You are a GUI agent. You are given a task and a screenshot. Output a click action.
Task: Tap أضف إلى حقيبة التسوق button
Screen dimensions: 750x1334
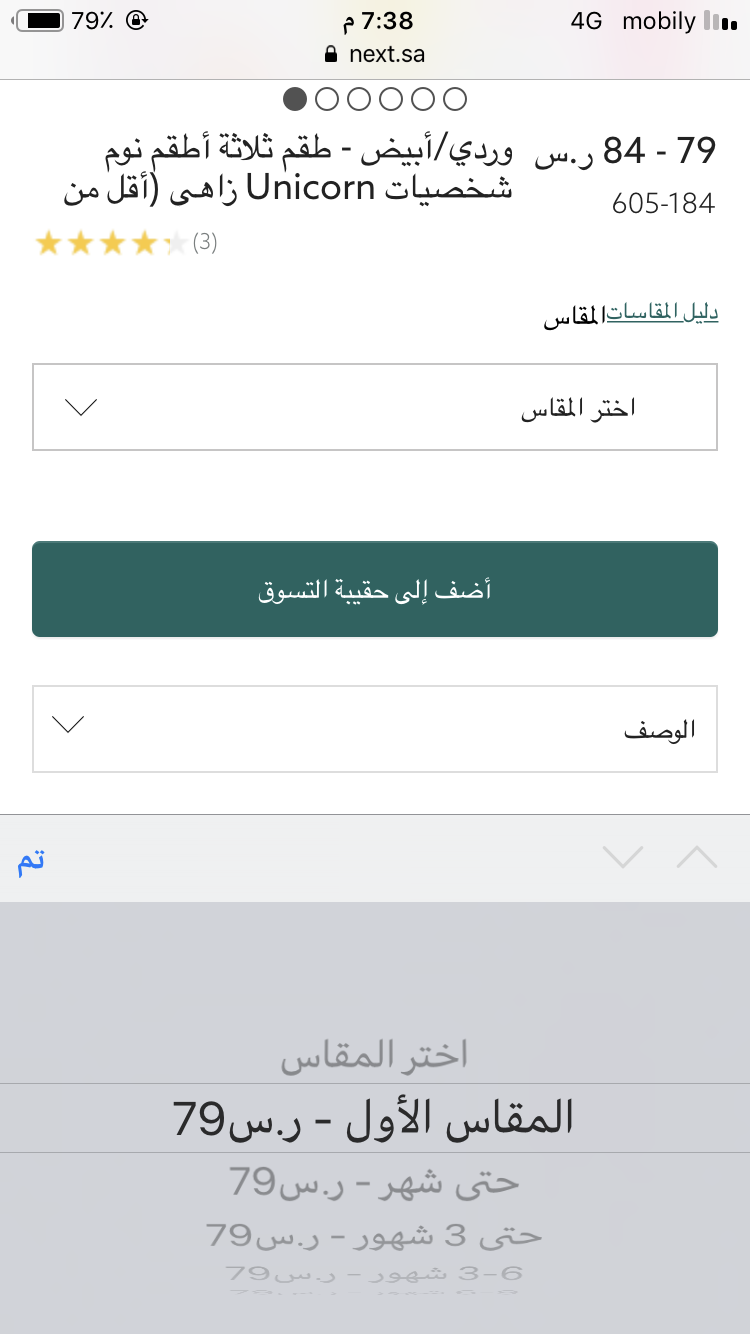[375, 590]
